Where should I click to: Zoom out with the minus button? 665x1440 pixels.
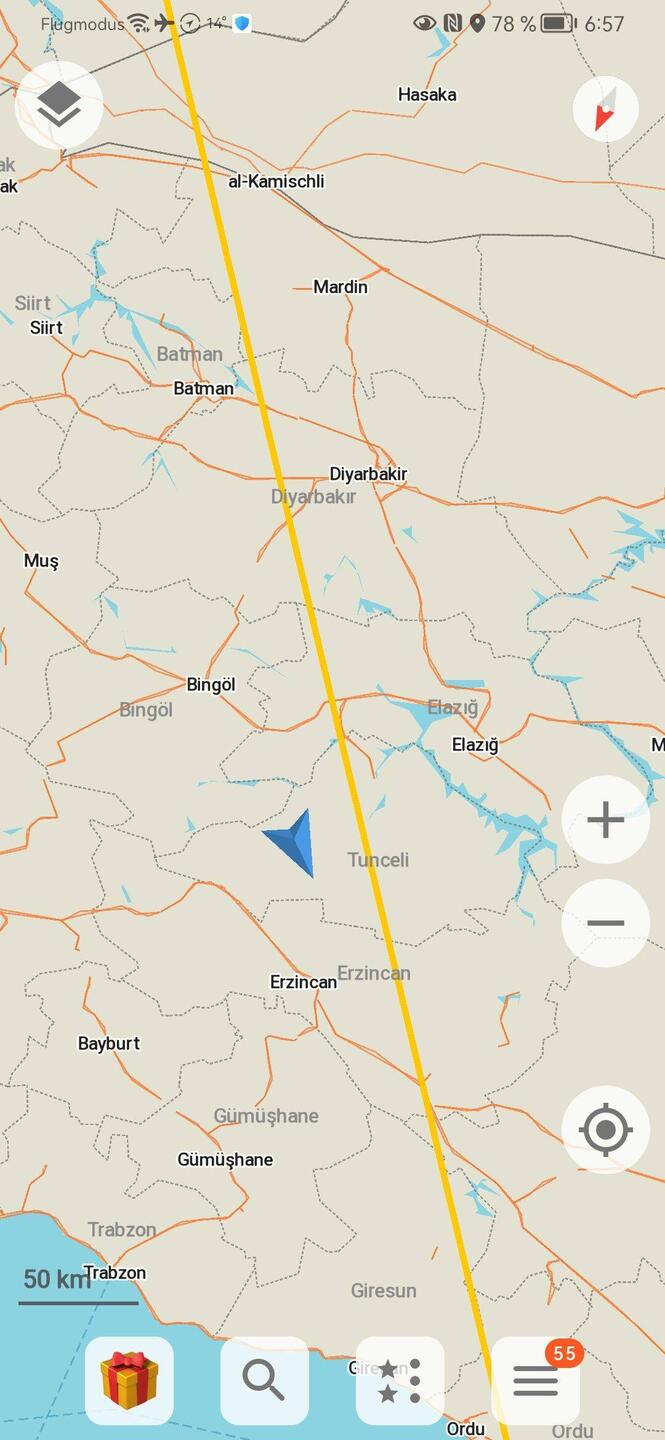point(605,922)
